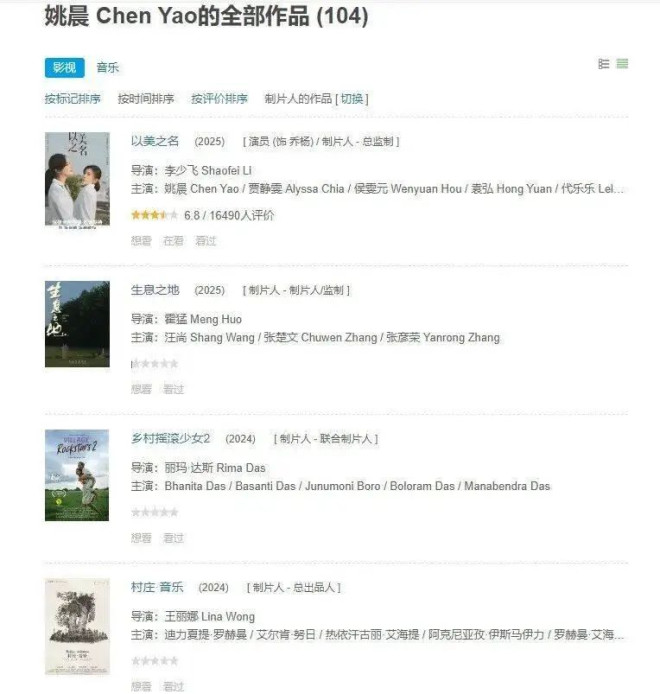Sort works by 按时间排序

coord(146,99)
